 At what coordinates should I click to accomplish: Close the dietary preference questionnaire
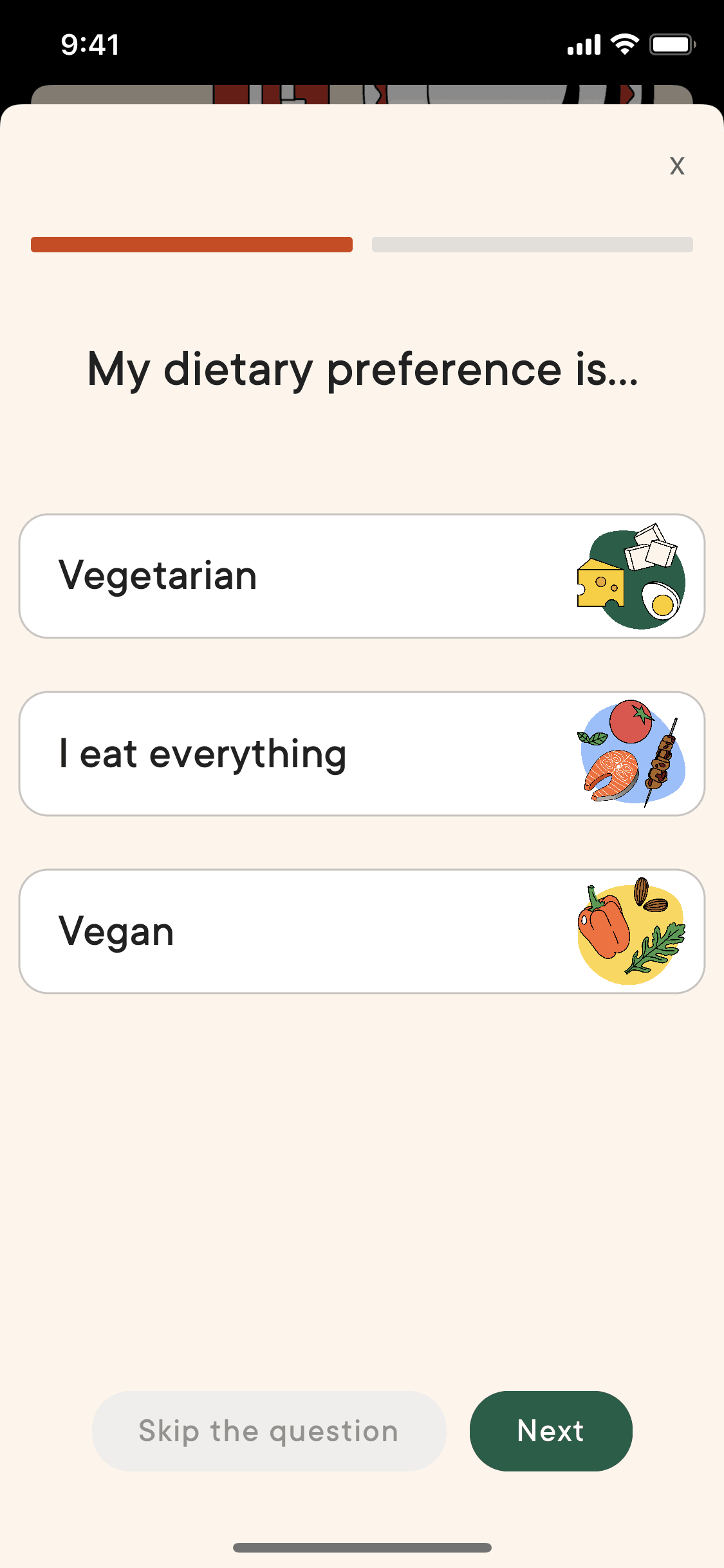point(676,166)
